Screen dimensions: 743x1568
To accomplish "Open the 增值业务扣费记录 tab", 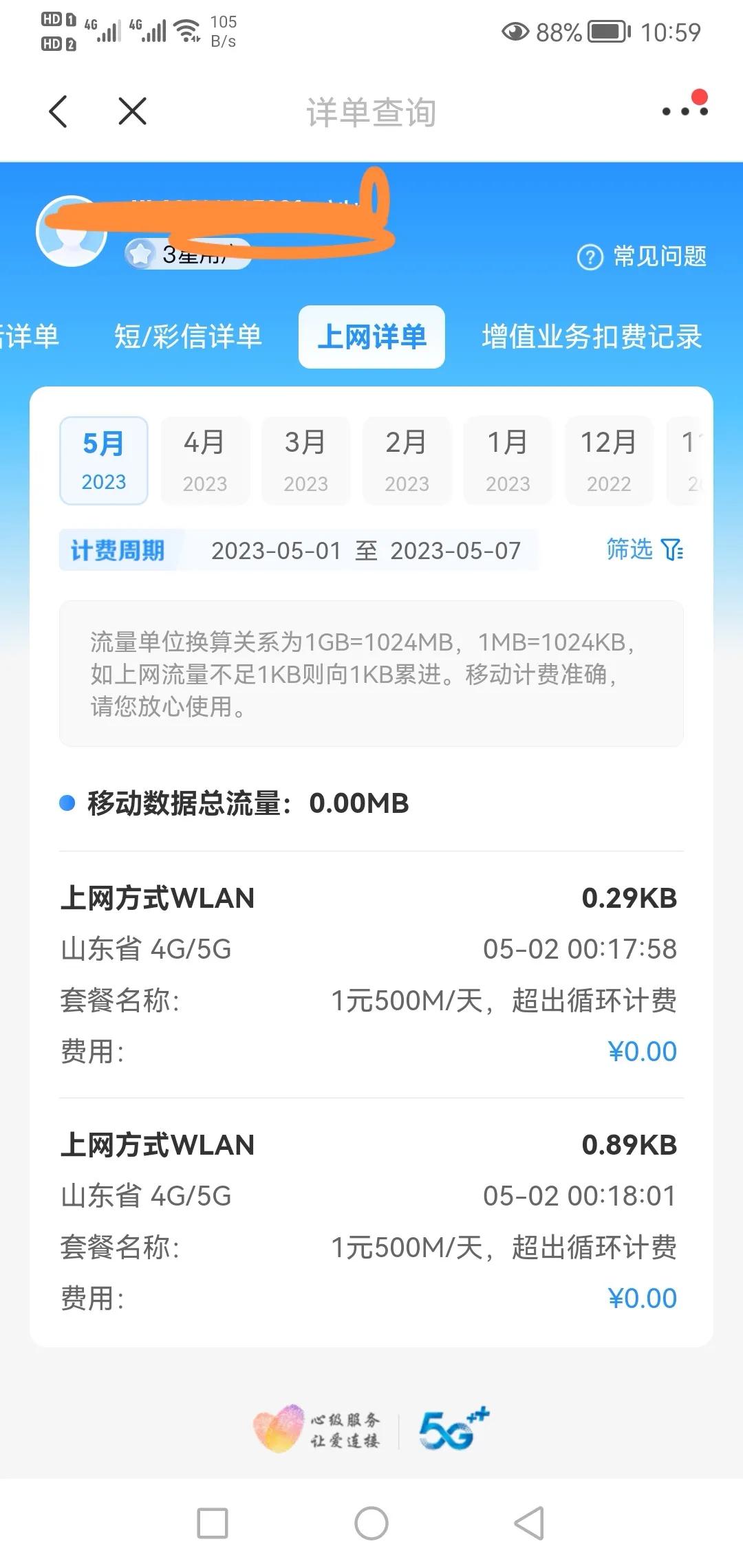I will [592, 336].
